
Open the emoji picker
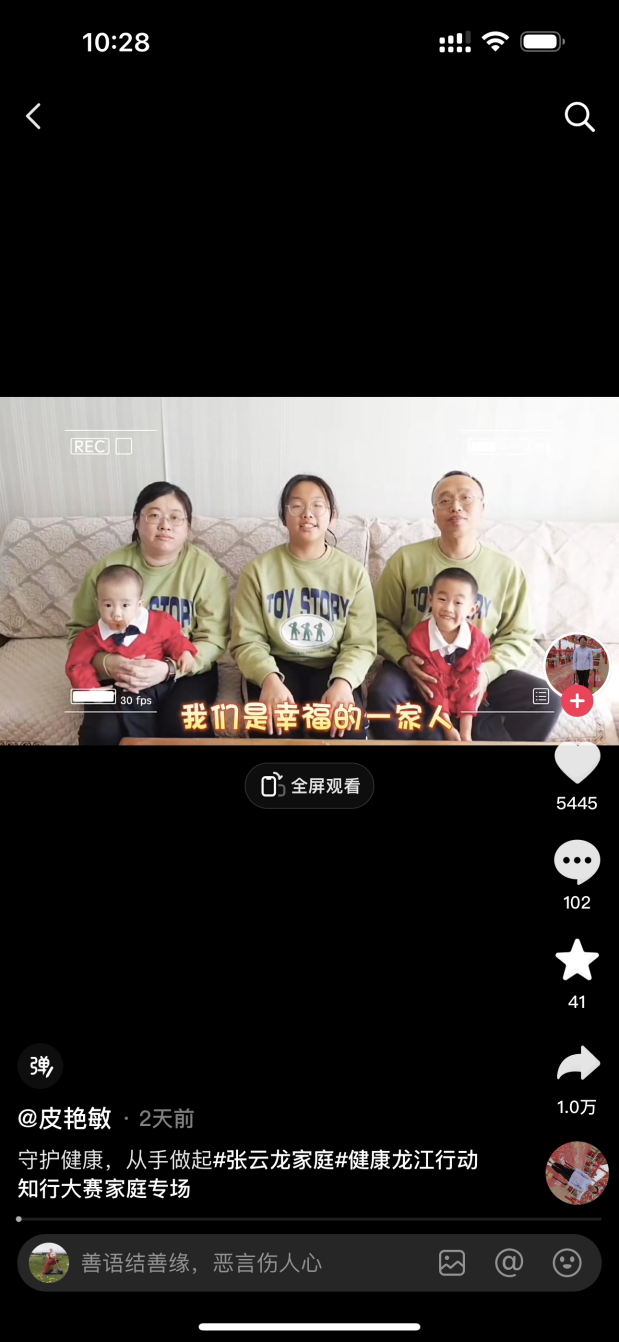coord(567,1263)
